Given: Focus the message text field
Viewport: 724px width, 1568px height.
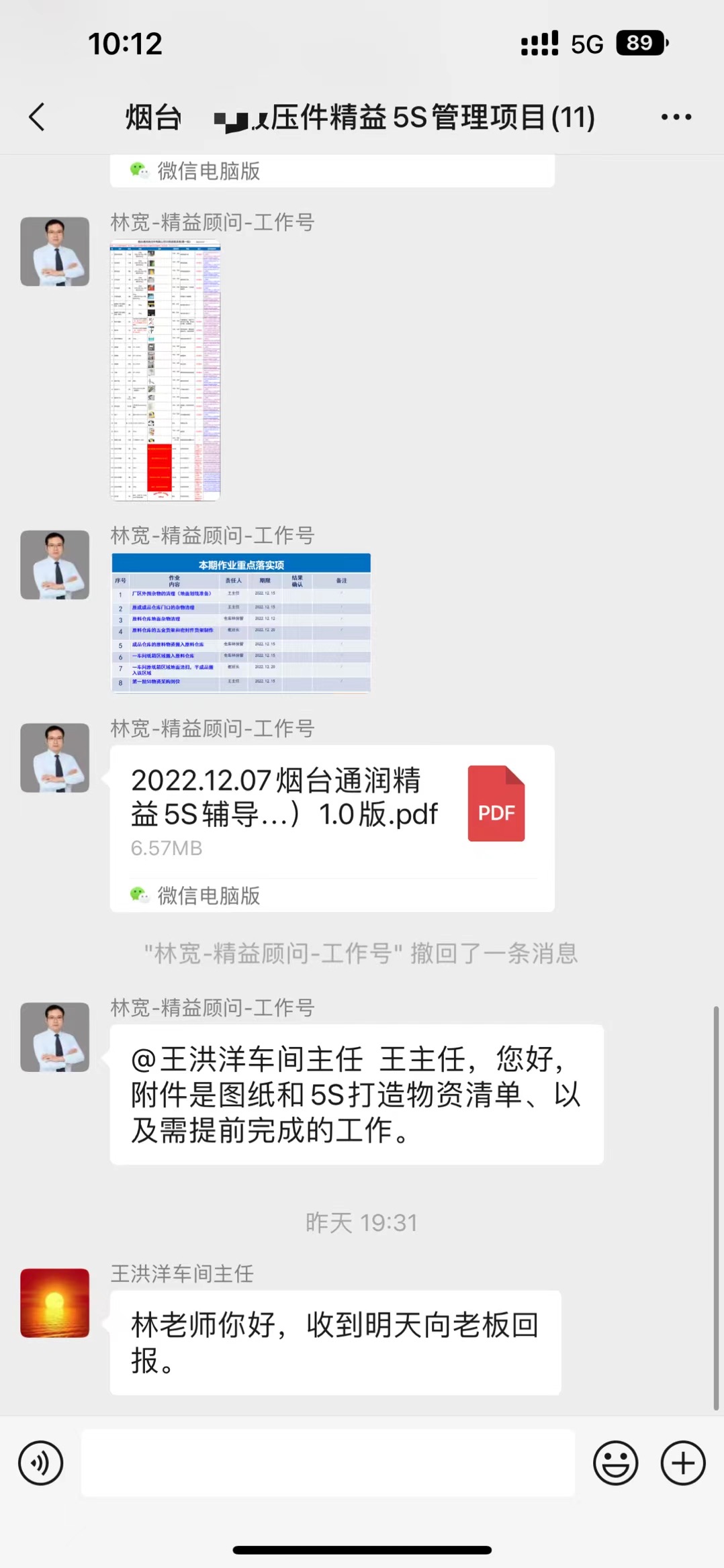Looking at the screenshot, I should pos(328,1463).
